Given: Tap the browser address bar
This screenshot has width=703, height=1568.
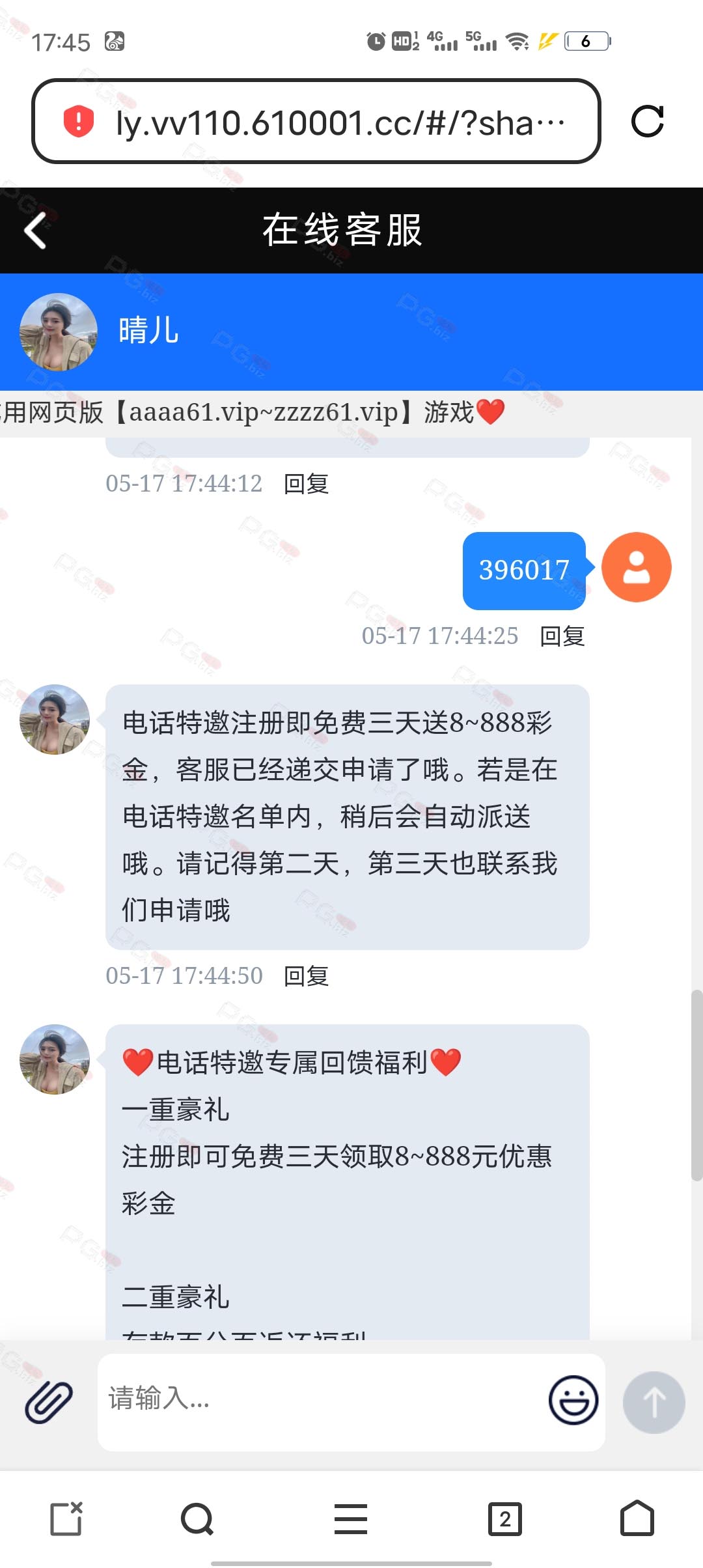Looking at the screenshot, I should click(x=338, y=122).
